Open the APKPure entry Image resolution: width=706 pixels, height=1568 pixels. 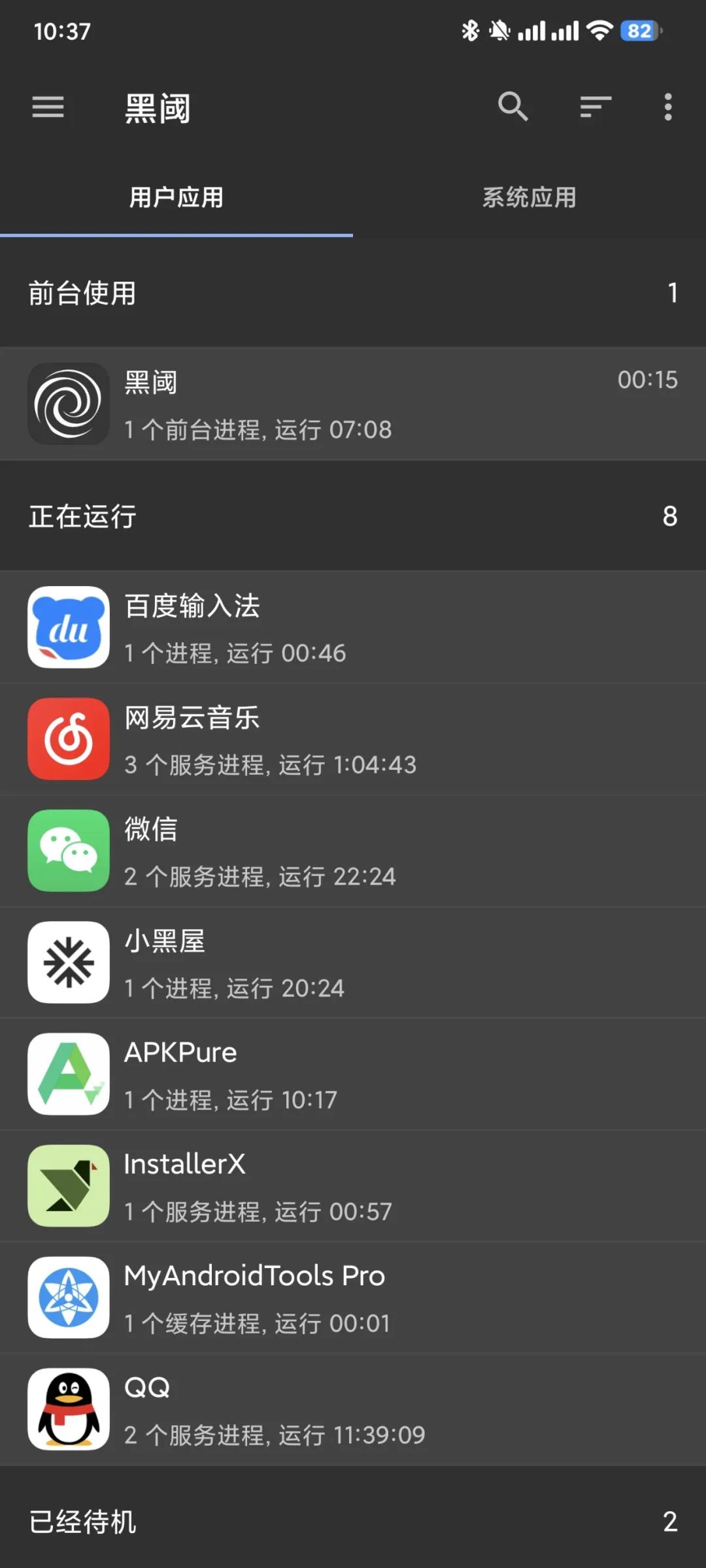[x=353, y=1074]
